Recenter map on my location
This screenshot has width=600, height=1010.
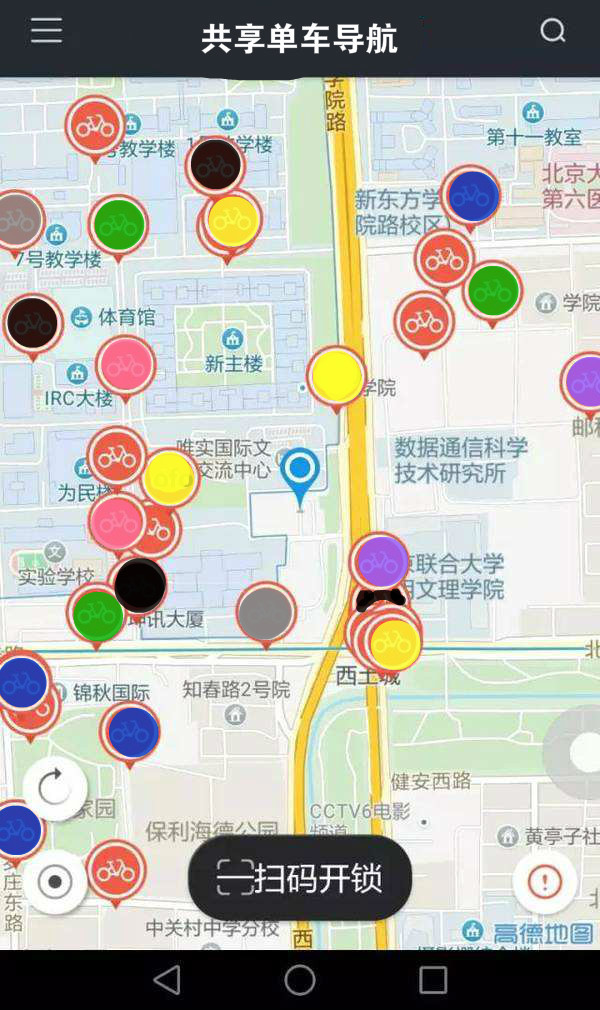[x=55, y=882]
